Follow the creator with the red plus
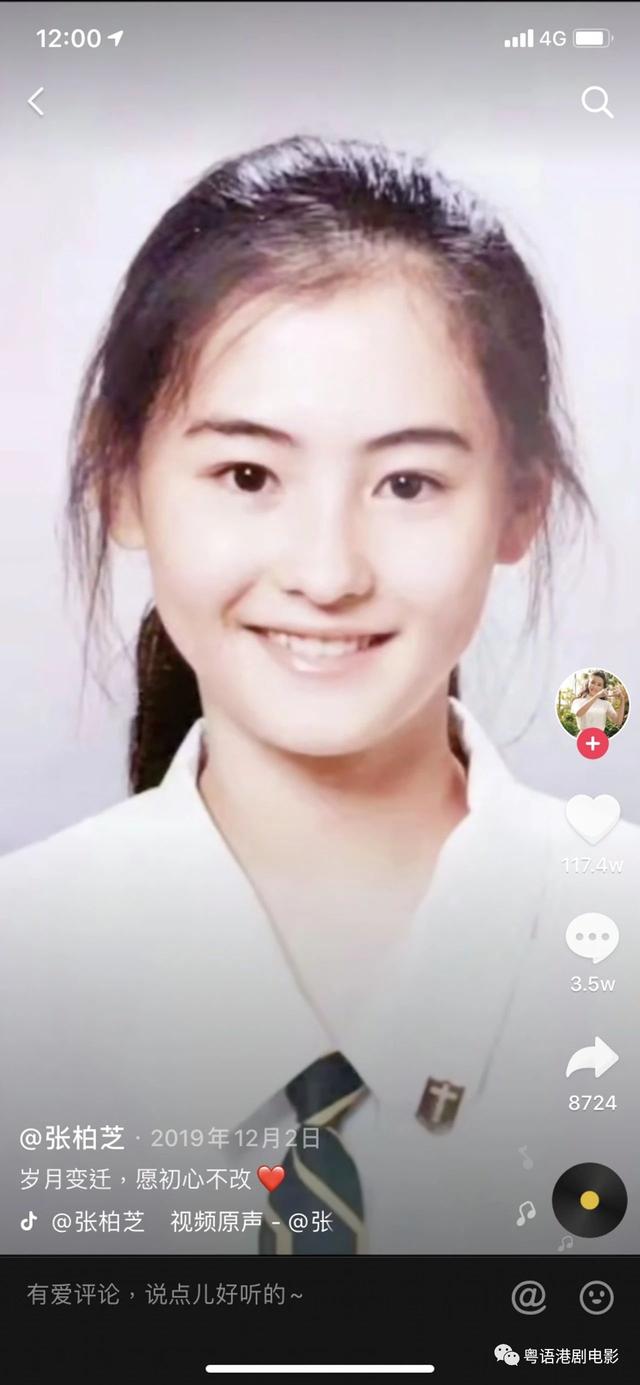Screen dimensions: 640x1385 point(593,744)
